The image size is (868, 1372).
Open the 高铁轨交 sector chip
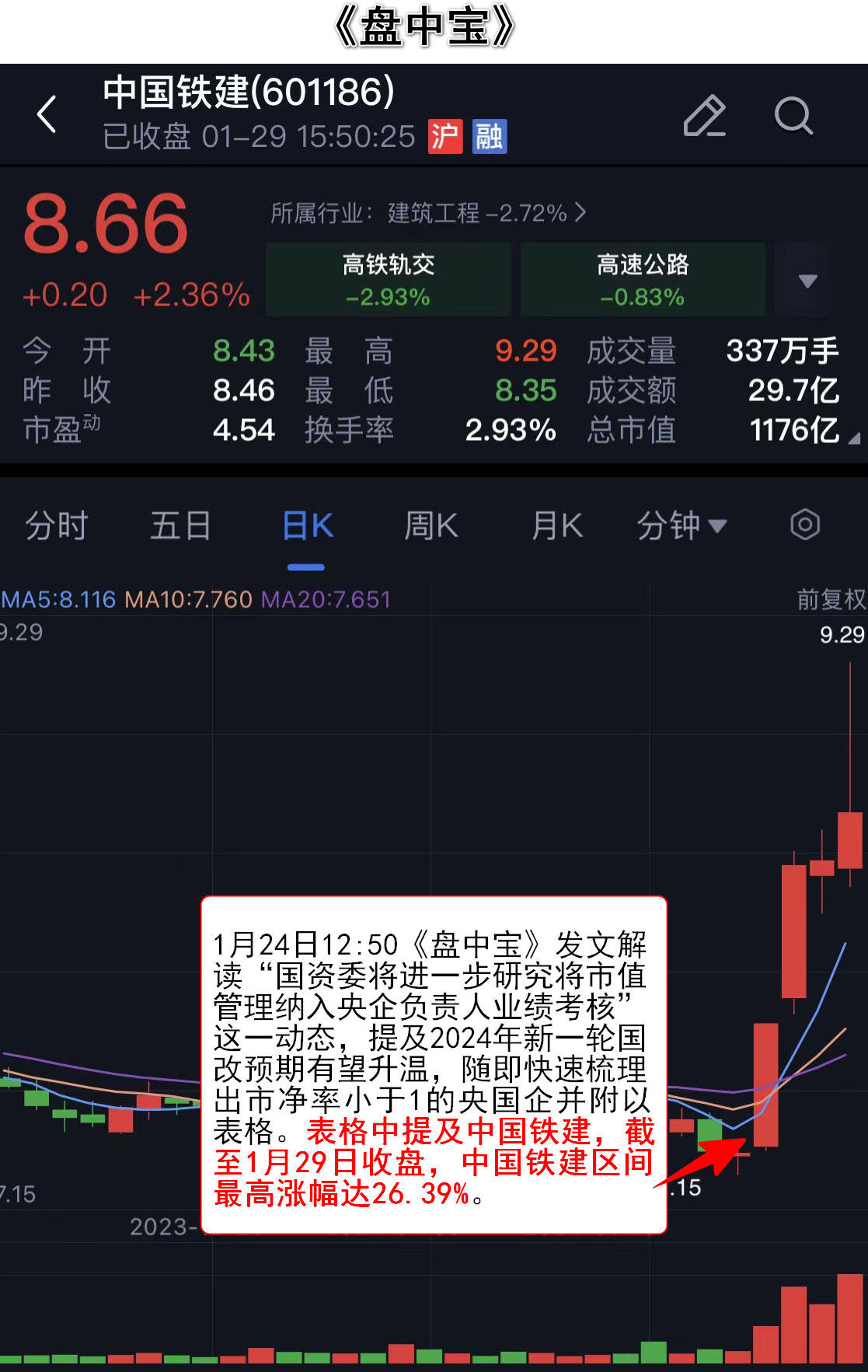[x=388, y=280]
